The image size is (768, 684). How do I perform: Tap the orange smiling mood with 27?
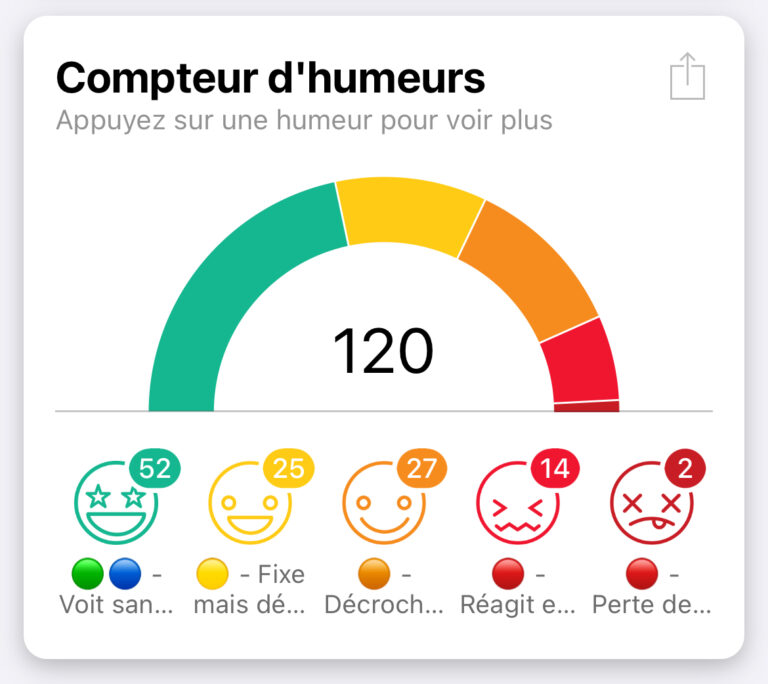coord(384,502)
